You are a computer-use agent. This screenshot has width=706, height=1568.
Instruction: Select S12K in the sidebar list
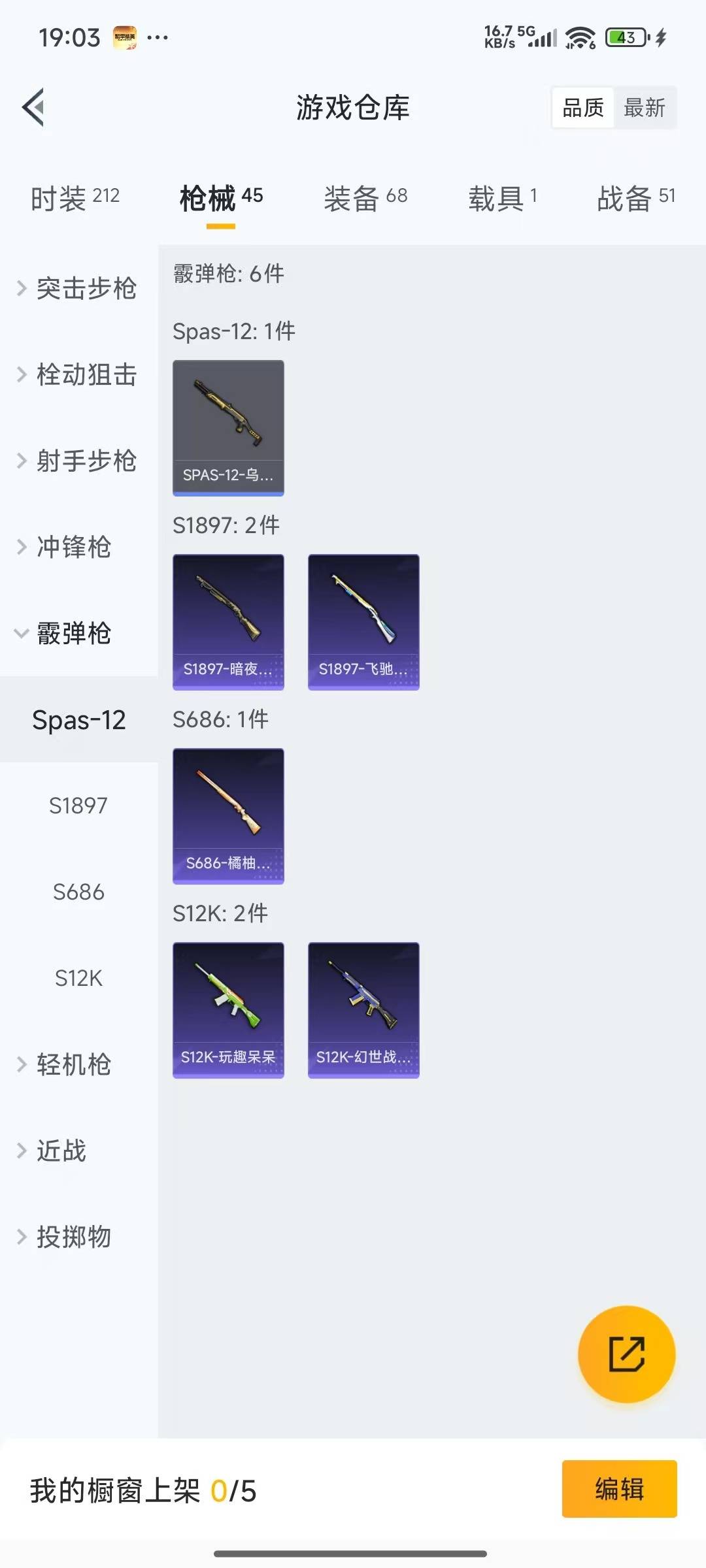point(77,978)
